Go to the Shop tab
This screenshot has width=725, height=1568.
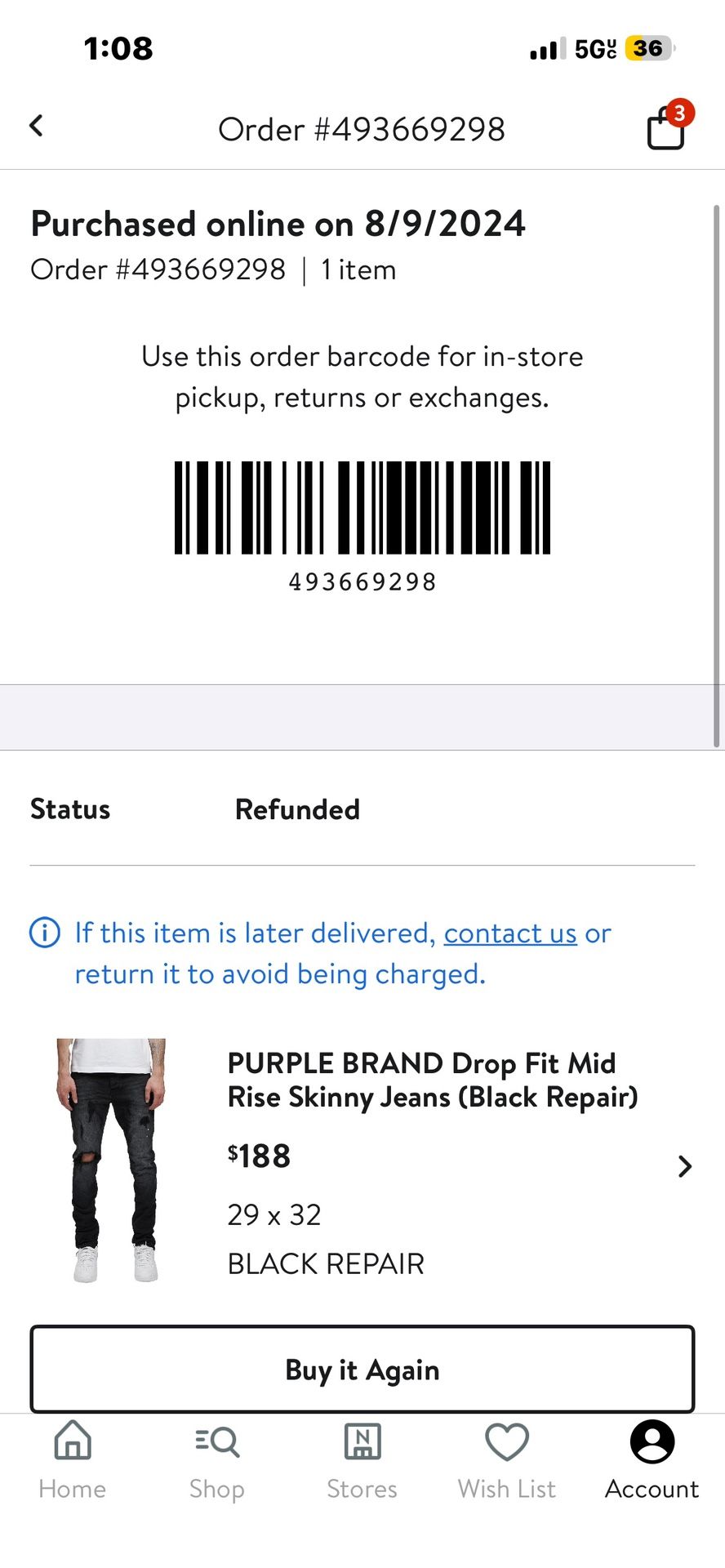pos(217,1459)
